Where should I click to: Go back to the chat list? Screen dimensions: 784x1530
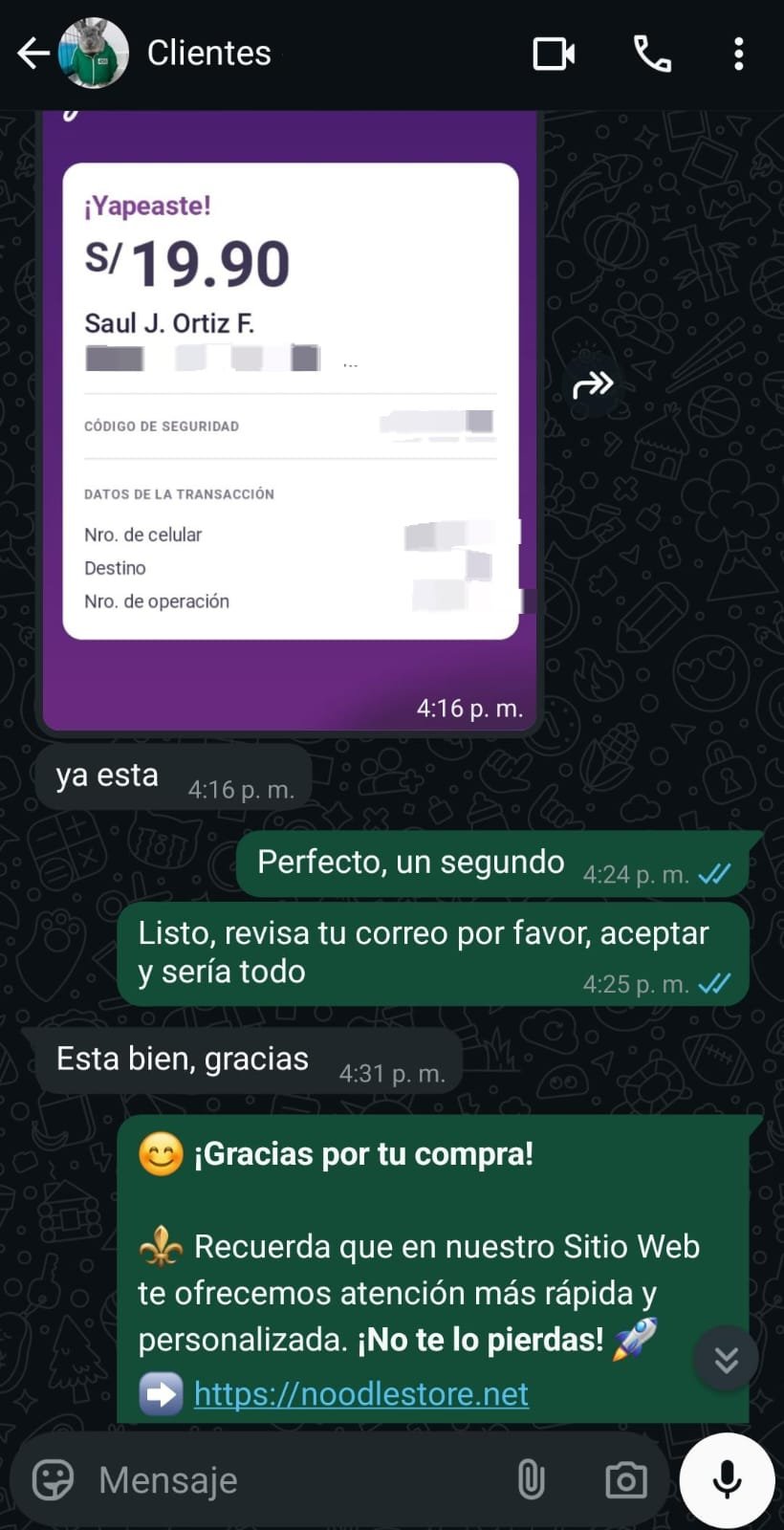click(33, 54)
